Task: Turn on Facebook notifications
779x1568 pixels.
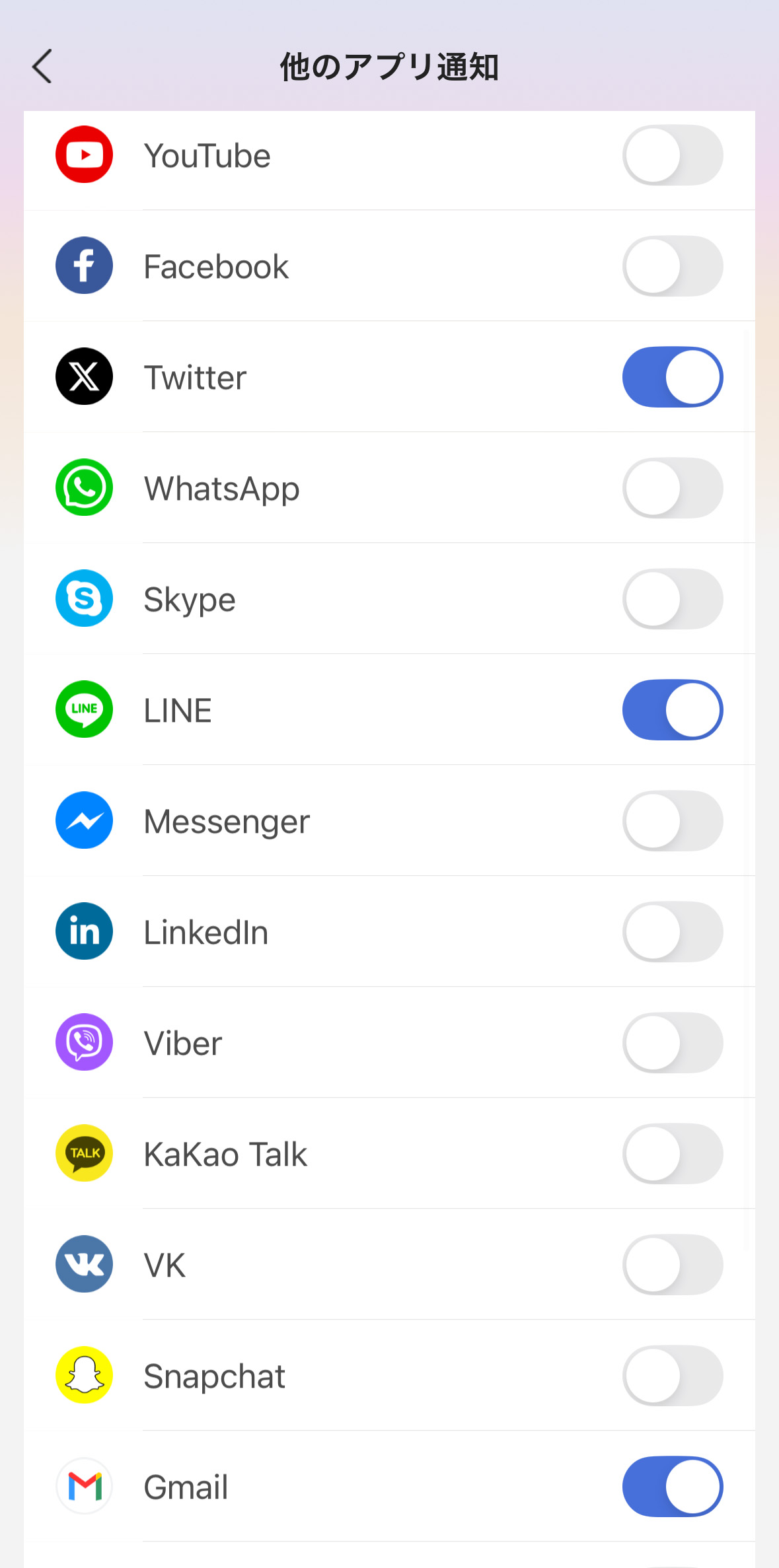Action: (672, 266)
